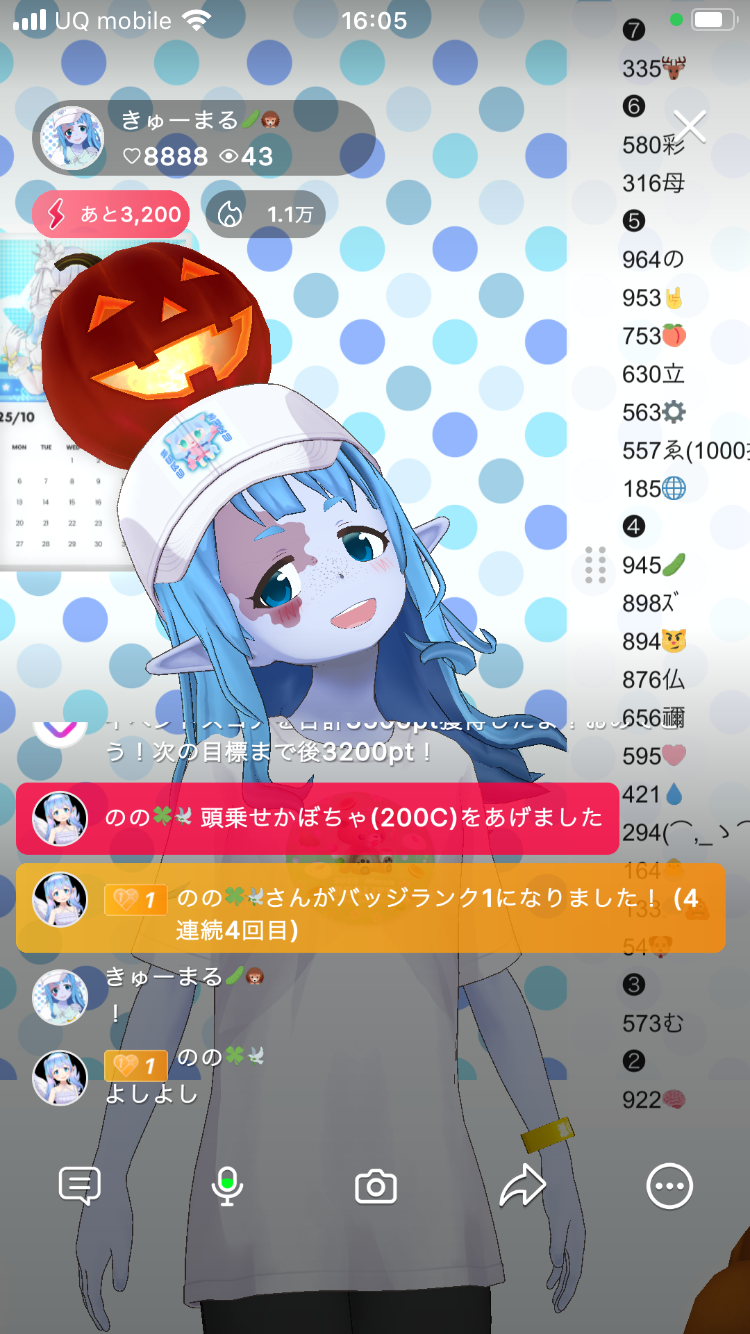Toggle the microphone button

tap(227, 1187)
